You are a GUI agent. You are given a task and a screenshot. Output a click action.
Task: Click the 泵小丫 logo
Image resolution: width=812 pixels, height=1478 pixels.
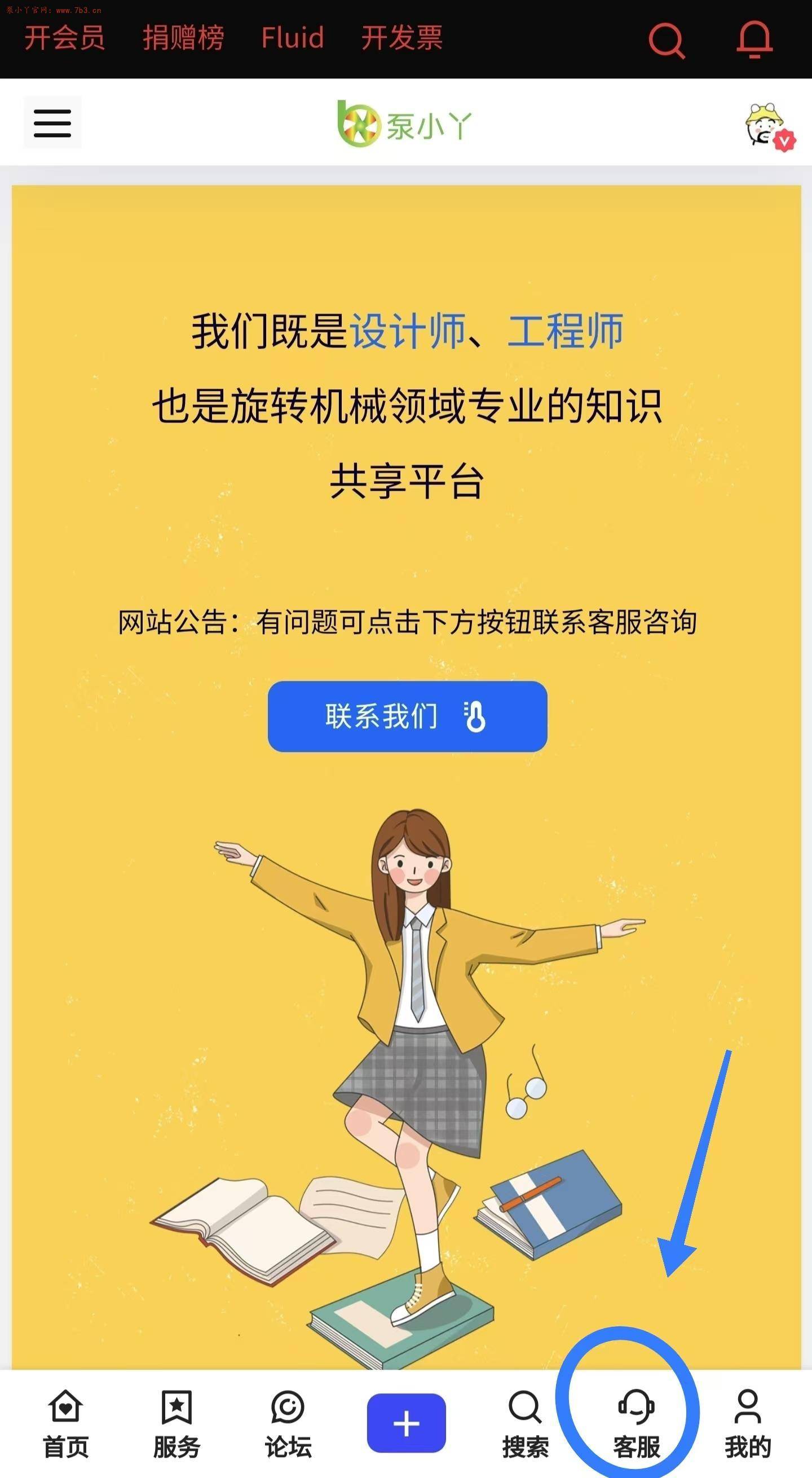point(405,122)
